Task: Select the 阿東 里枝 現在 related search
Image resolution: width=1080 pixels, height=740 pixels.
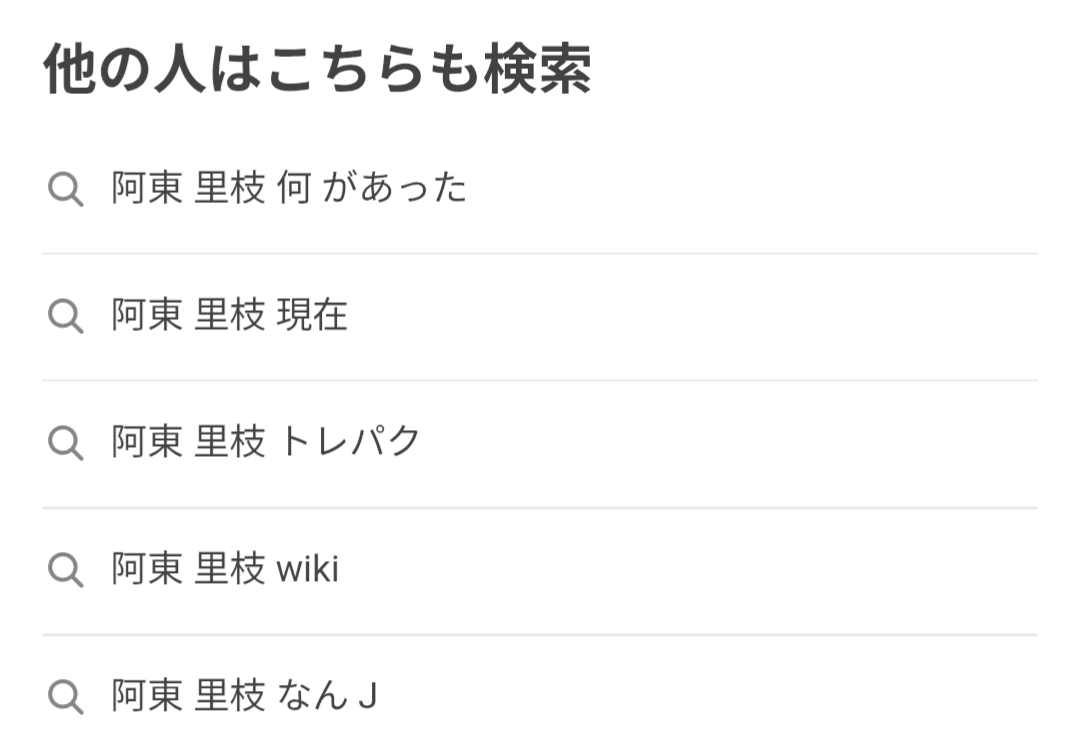Action: tap(539, 316)
